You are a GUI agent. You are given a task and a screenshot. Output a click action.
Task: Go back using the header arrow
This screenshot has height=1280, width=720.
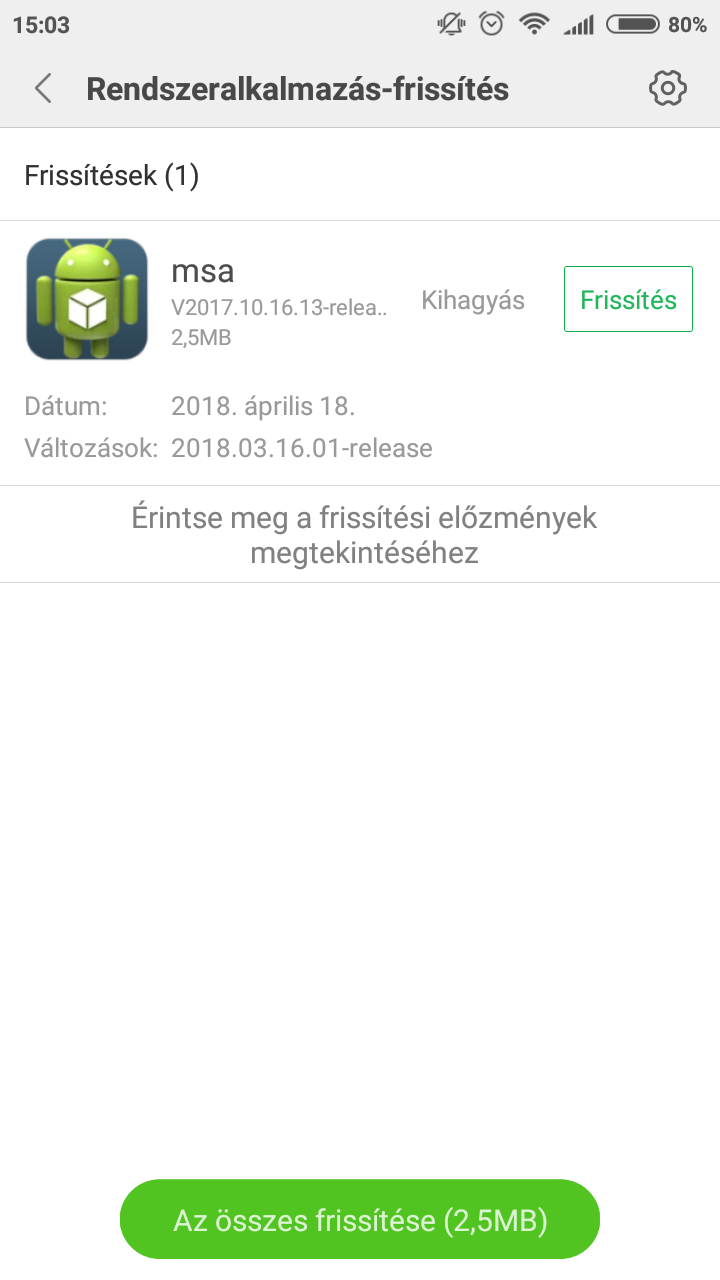(x=43, y=89)
